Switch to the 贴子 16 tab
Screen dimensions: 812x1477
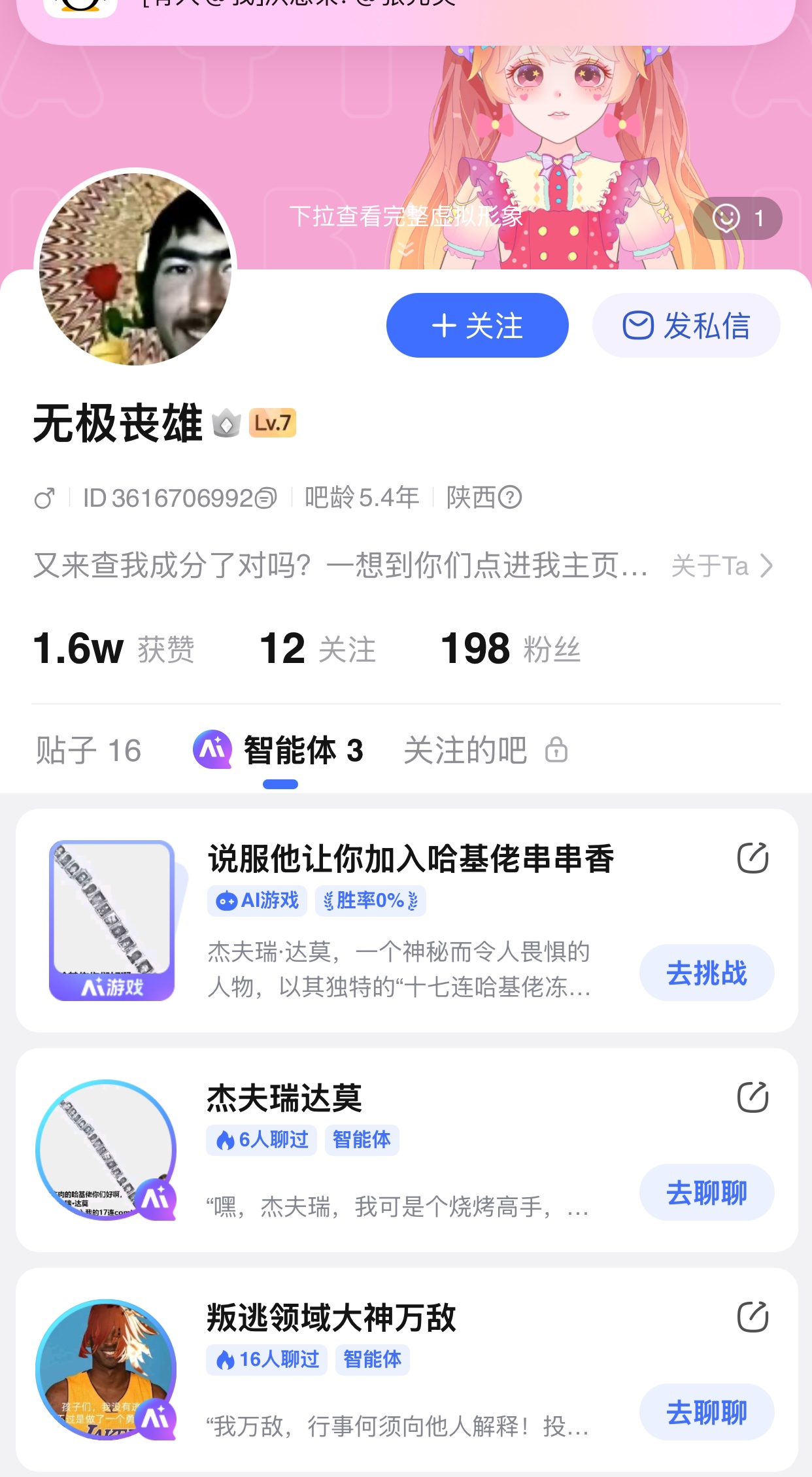pyautogui.click(x=88, y=750)
